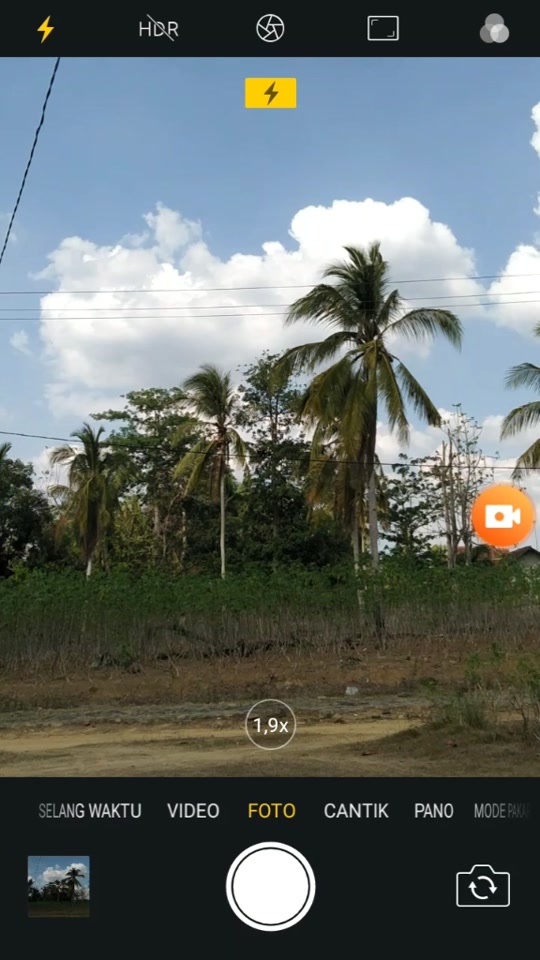Image resolution: width=540 pixels, height=960 pixels.
Task: Tap the 1,9x zoom indicator
Action: (x=270, y=725)
